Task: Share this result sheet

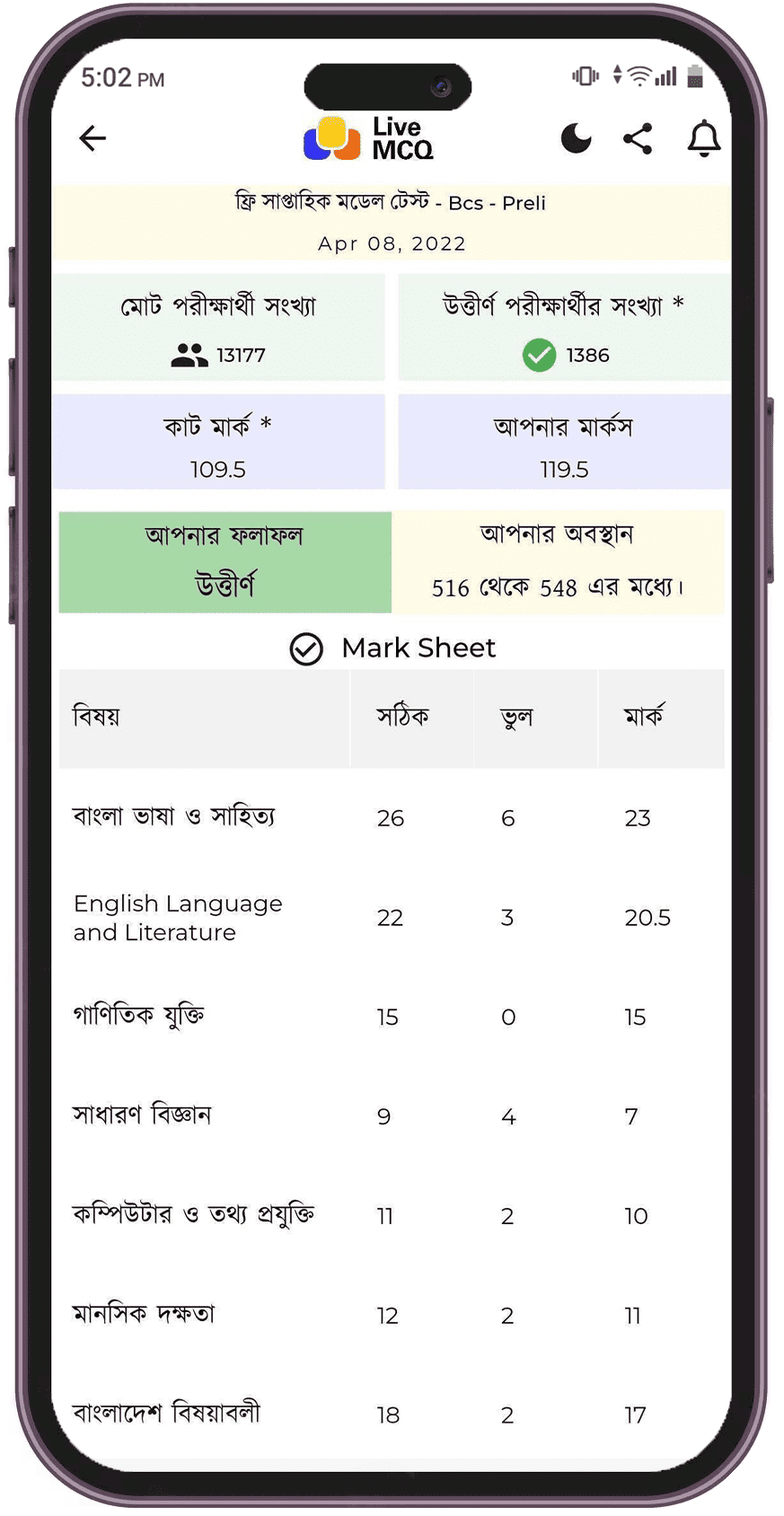Action: pyautogui.click(x=638, y=138)
